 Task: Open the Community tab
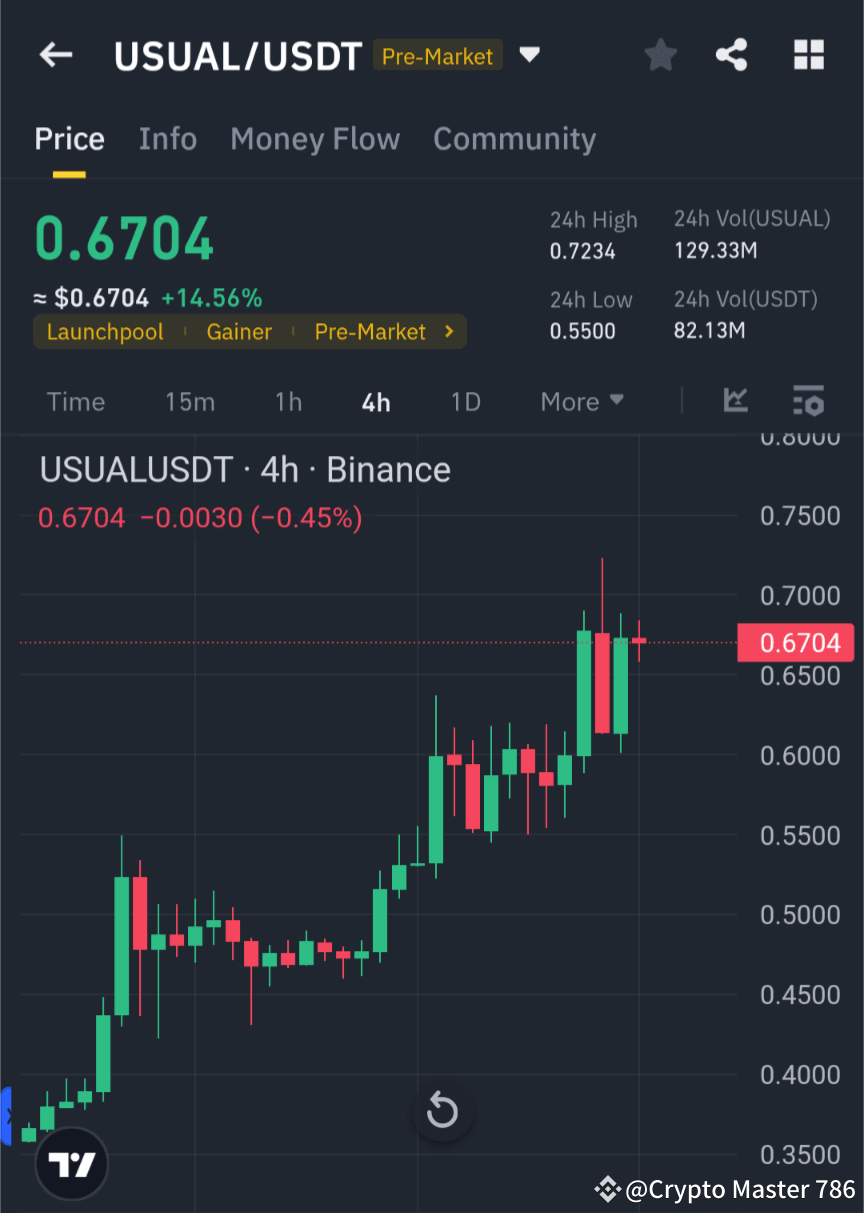coord(514,139)
